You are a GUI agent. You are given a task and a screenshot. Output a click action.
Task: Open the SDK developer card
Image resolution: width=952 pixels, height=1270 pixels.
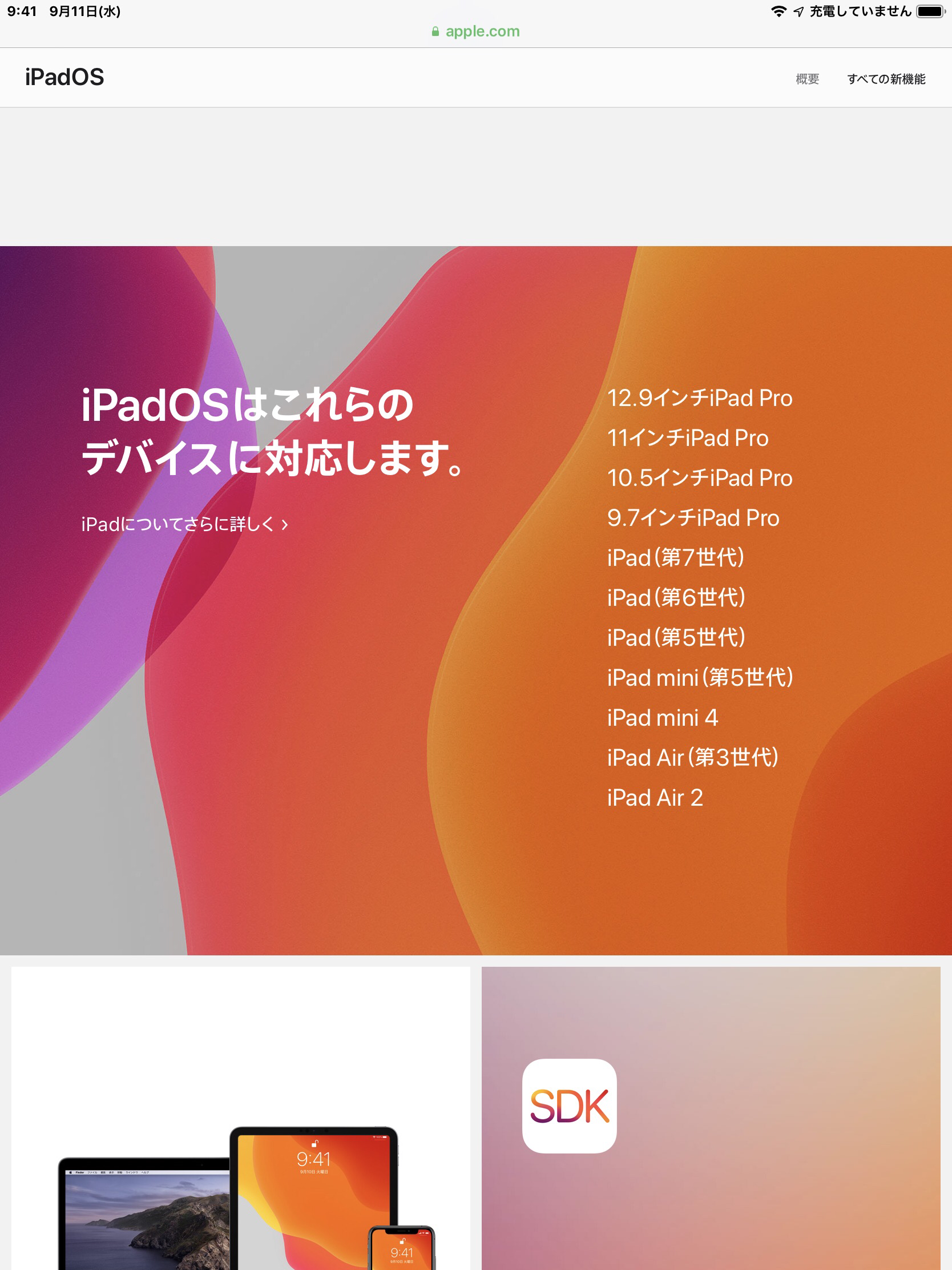pyautogui.click(x=711, y=1120)
